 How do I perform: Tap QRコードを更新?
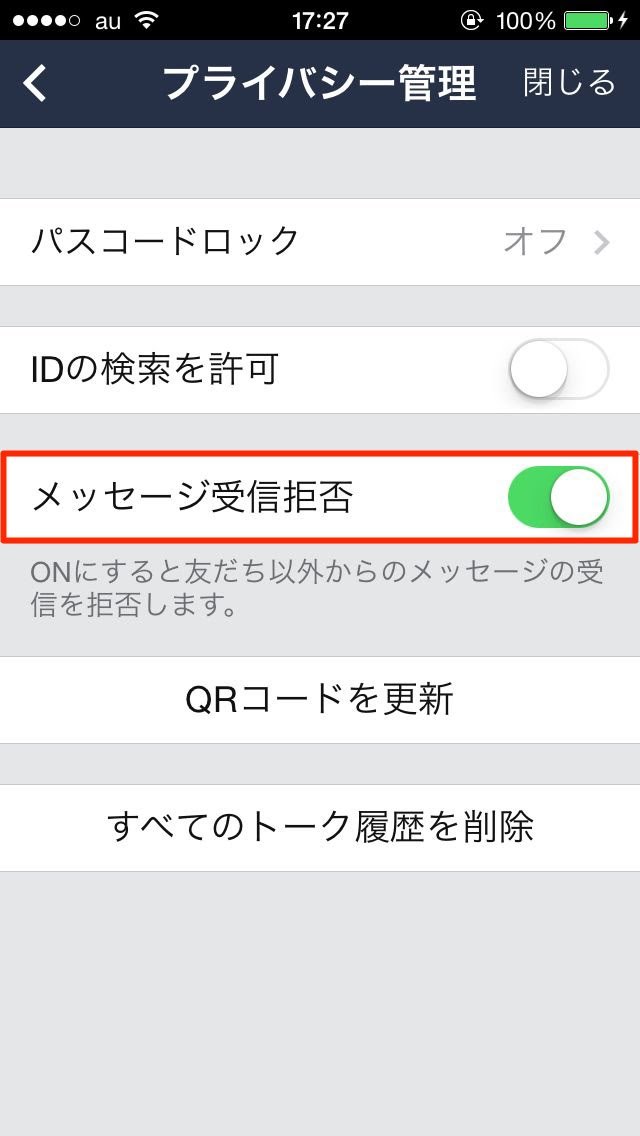tap(320, 699)
